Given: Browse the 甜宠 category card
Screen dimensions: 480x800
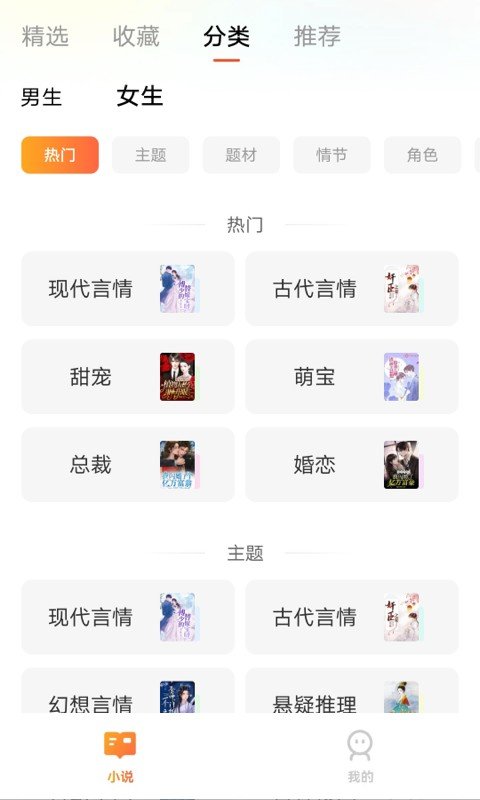Looking at the screenshot, I should click(x=128, y=377).
